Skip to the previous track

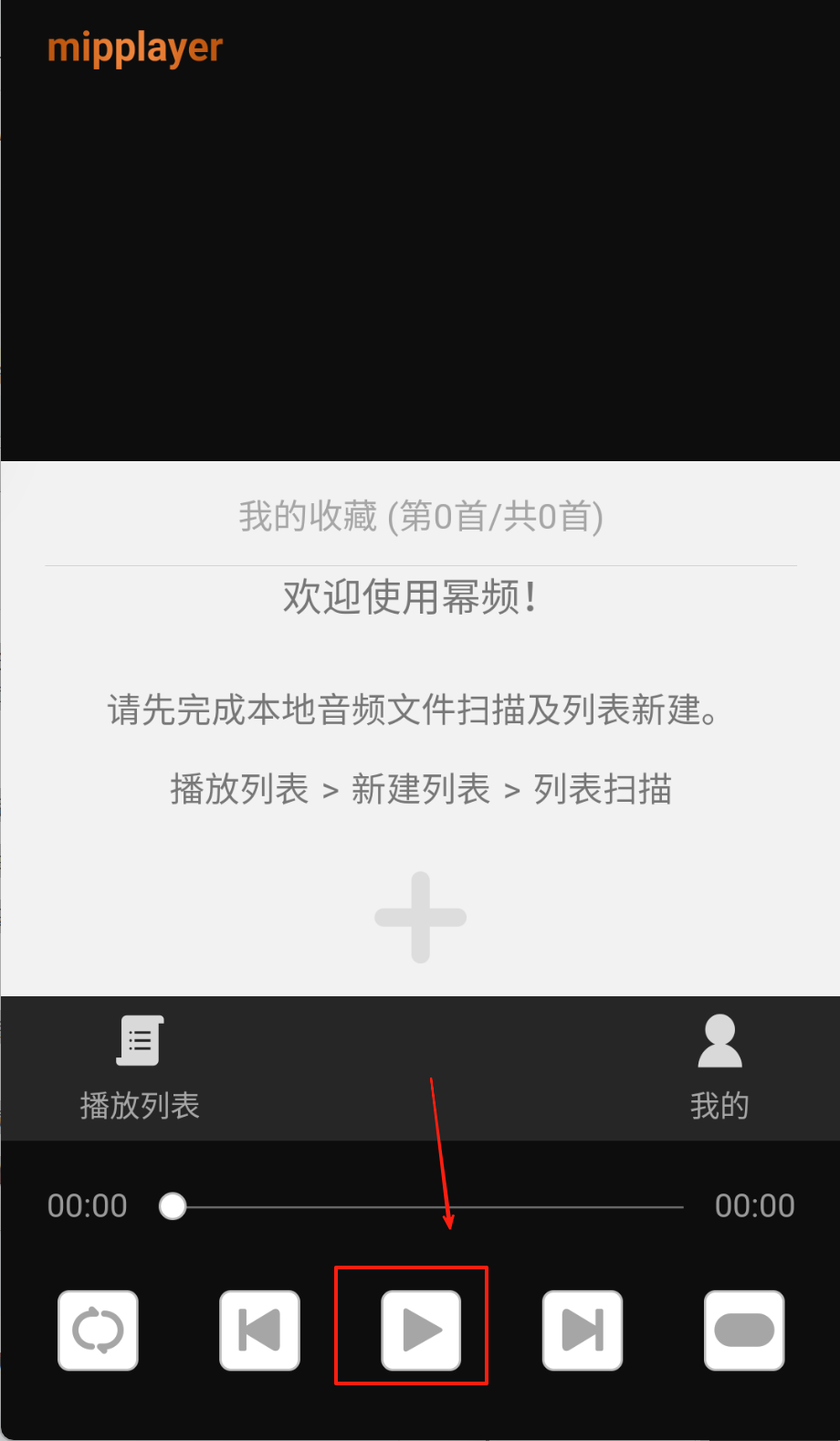pyautogui.click(x=259, y=1331)
